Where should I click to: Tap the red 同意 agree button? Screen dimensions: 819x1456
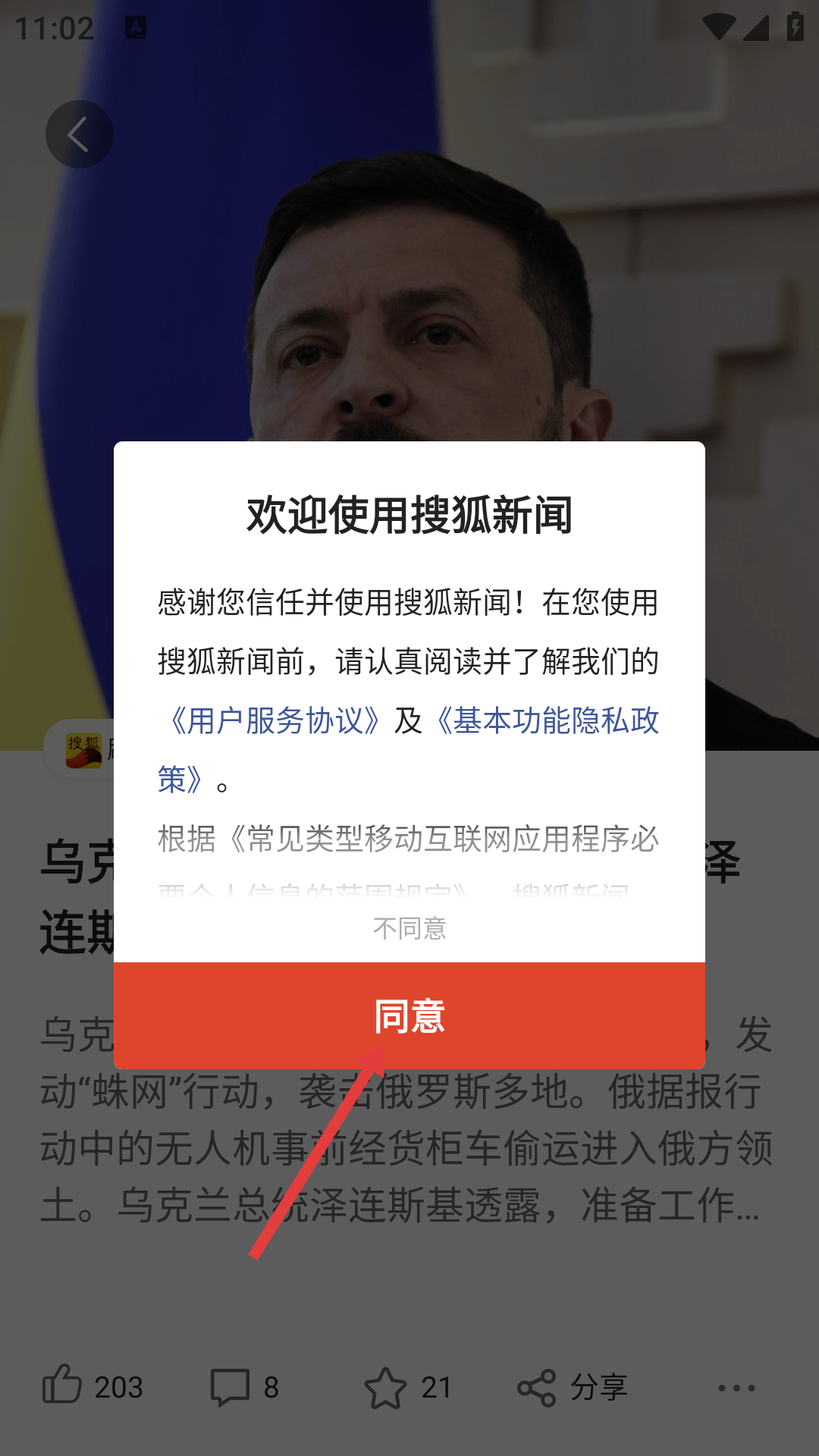[409, 1015]
